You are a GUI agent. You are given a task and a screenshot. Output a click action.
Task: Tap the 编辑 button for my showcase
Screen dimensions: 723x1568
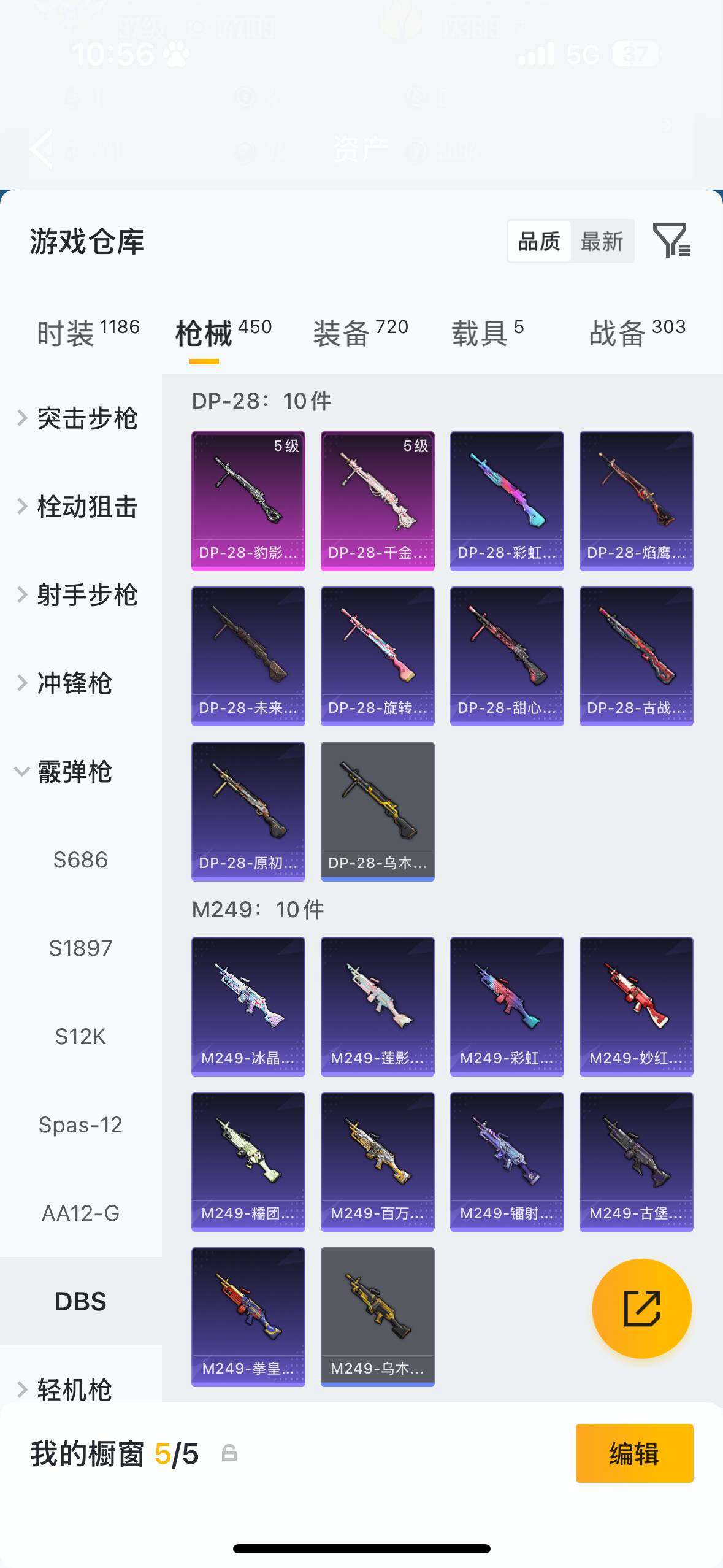(634, 1453)
